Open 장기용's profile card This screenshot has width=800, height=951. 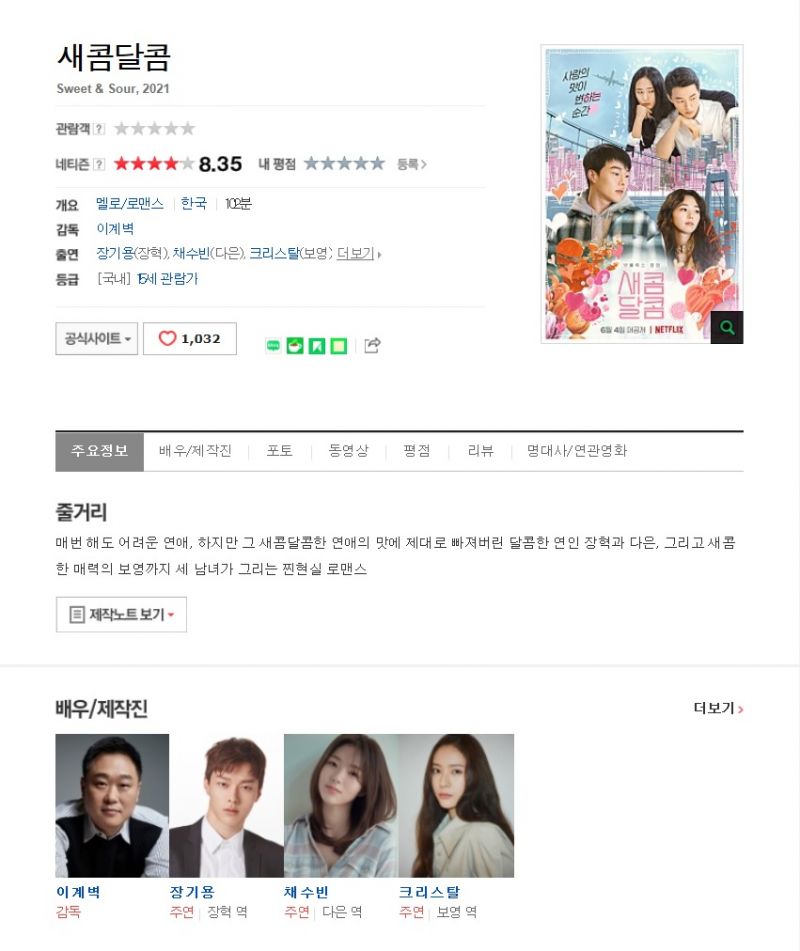(226, 806)
